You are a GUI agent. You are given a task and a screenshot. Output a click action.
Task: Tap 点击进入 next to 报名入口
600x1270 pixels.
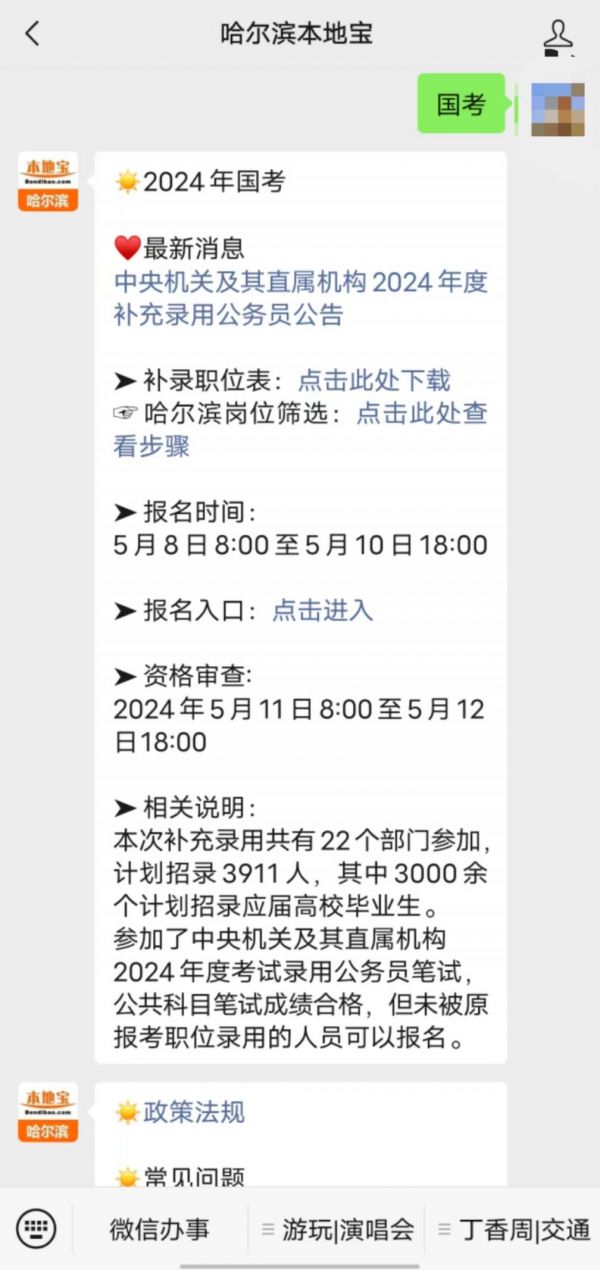click(322, 610)
